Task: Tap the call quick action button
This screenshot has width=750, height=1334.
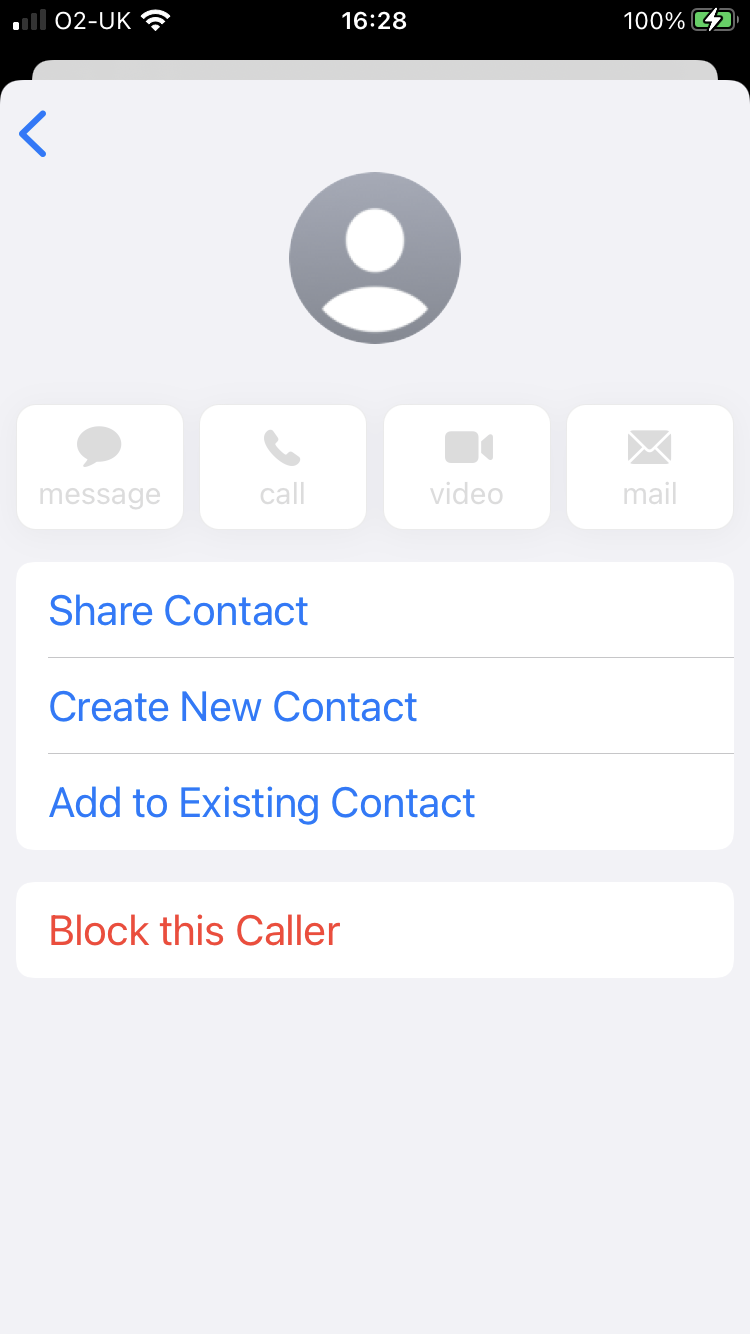Action: coord(283,466)
